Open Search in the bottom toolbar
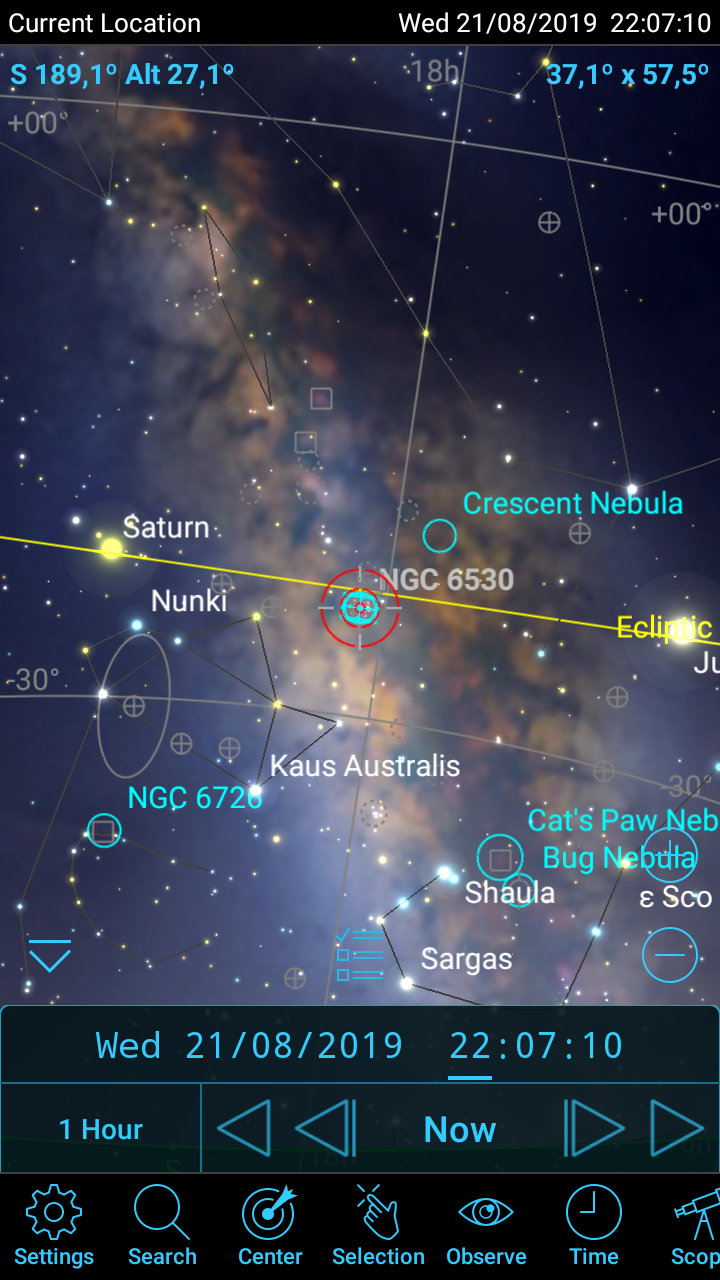Viewport: 720px width, 1280px height. coord(162,1226)
